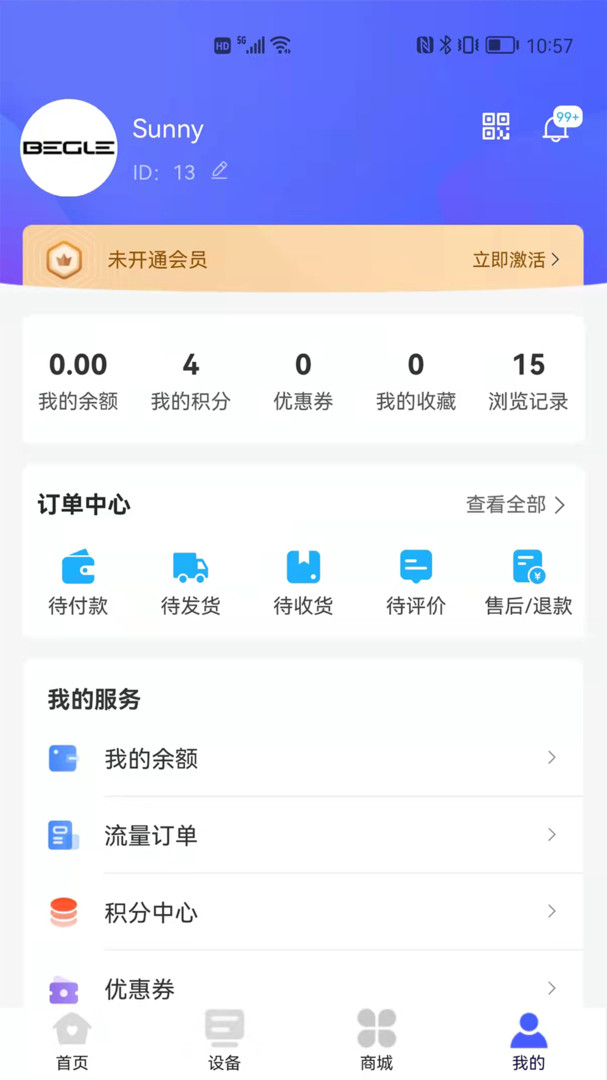607x1080 pixels.
Task: Open 浏览记录 browsing history
Action: pos(528,381)
